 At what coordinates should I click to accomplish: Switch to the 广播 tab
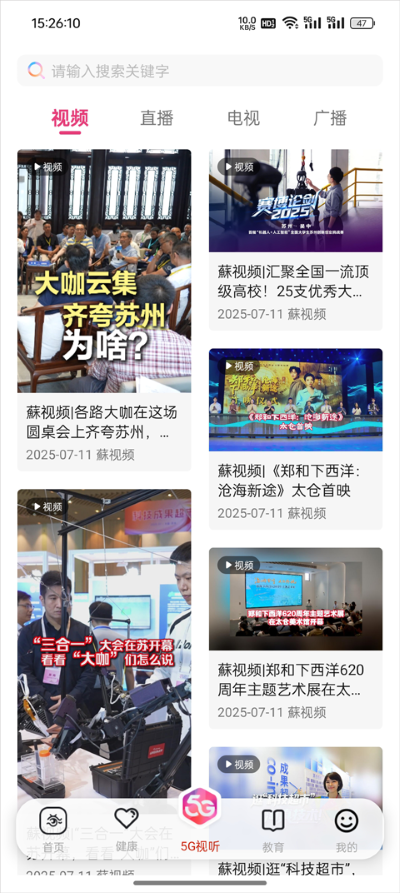[330, 118]
